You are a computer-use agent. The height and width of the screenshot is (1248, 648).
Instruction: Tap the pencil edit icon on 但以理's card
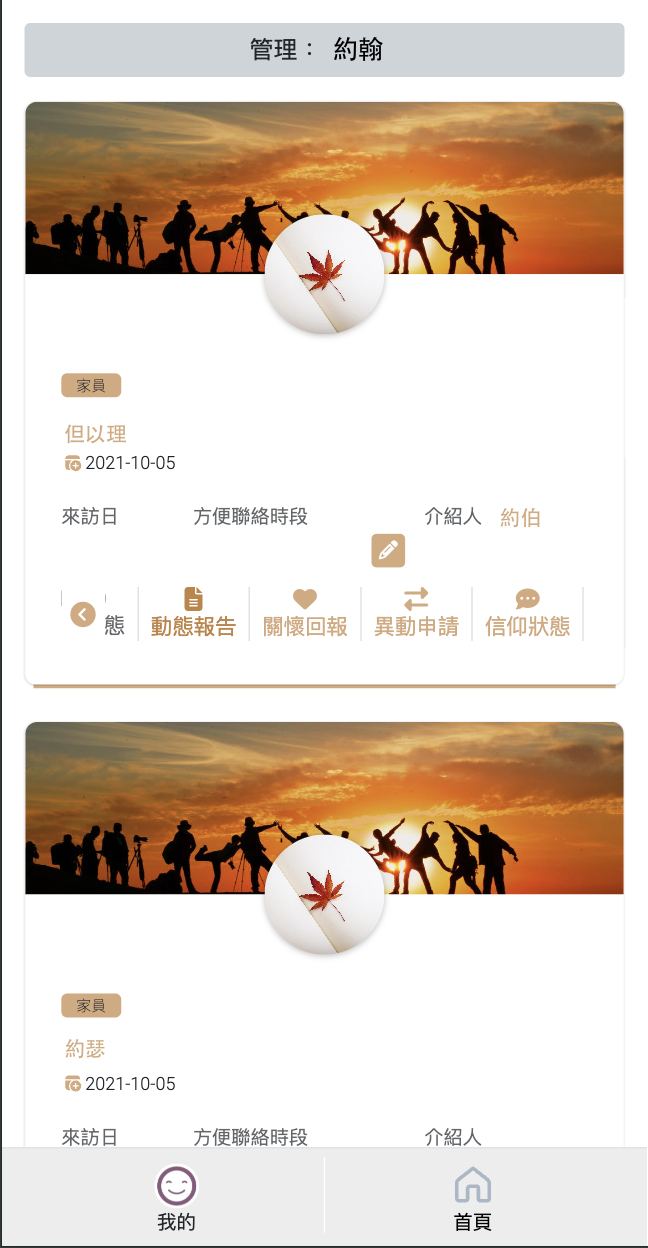[x=388, y=550]
